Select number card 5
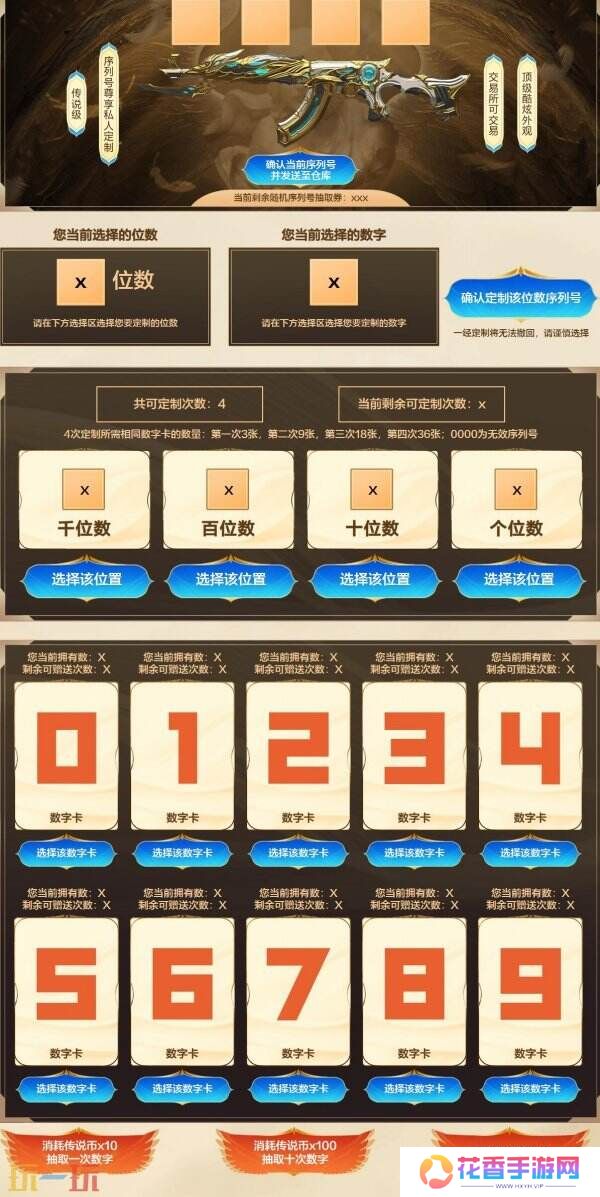This screenshot has height=1197, width=600. point(66,1088)
